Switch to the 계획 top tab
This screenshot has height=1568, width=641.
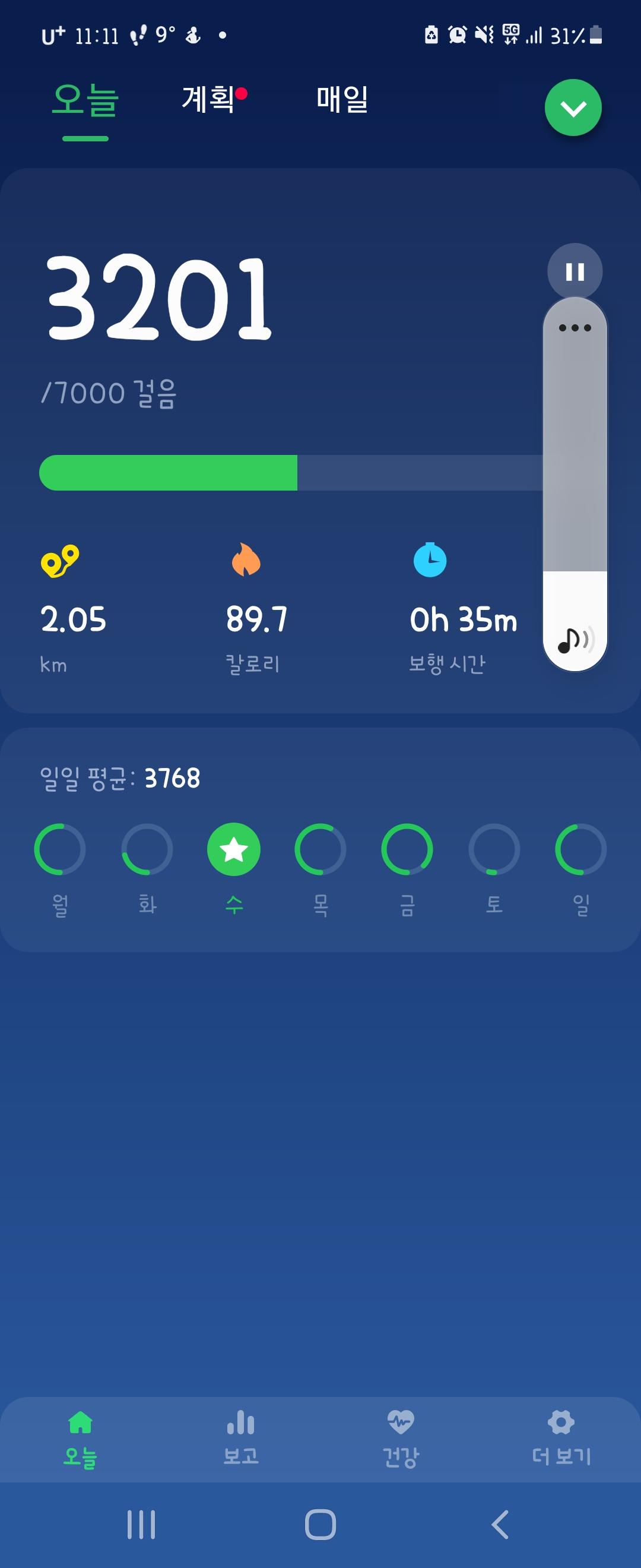point(208,99)
